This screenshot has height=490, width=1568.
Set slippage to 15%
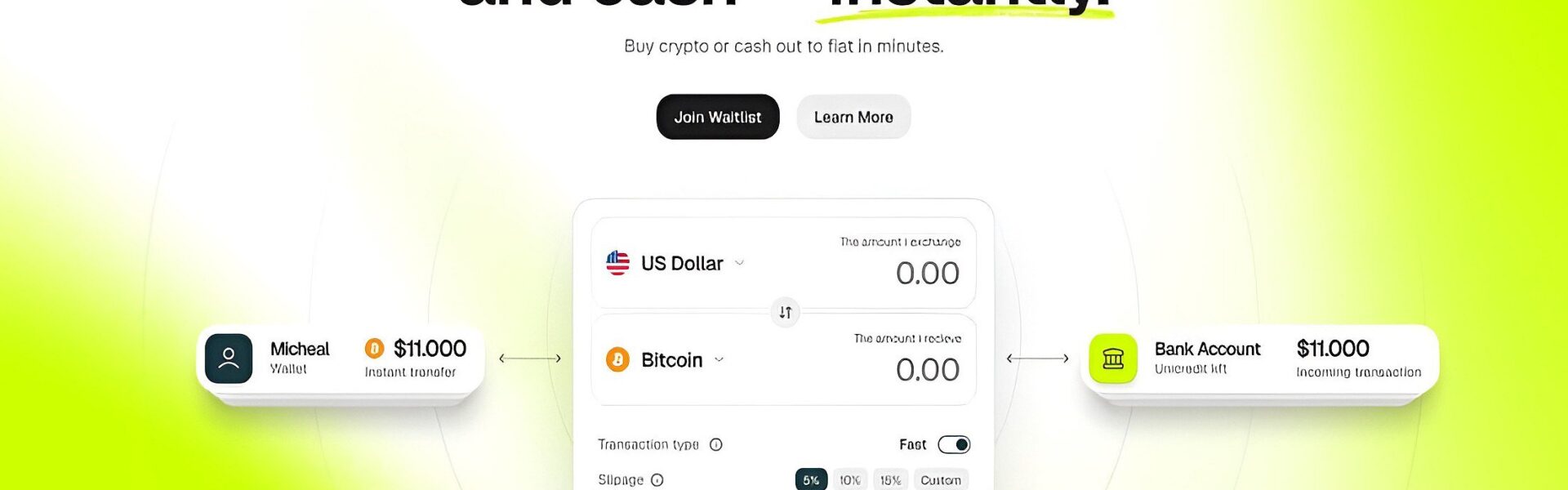pos(890,480)
